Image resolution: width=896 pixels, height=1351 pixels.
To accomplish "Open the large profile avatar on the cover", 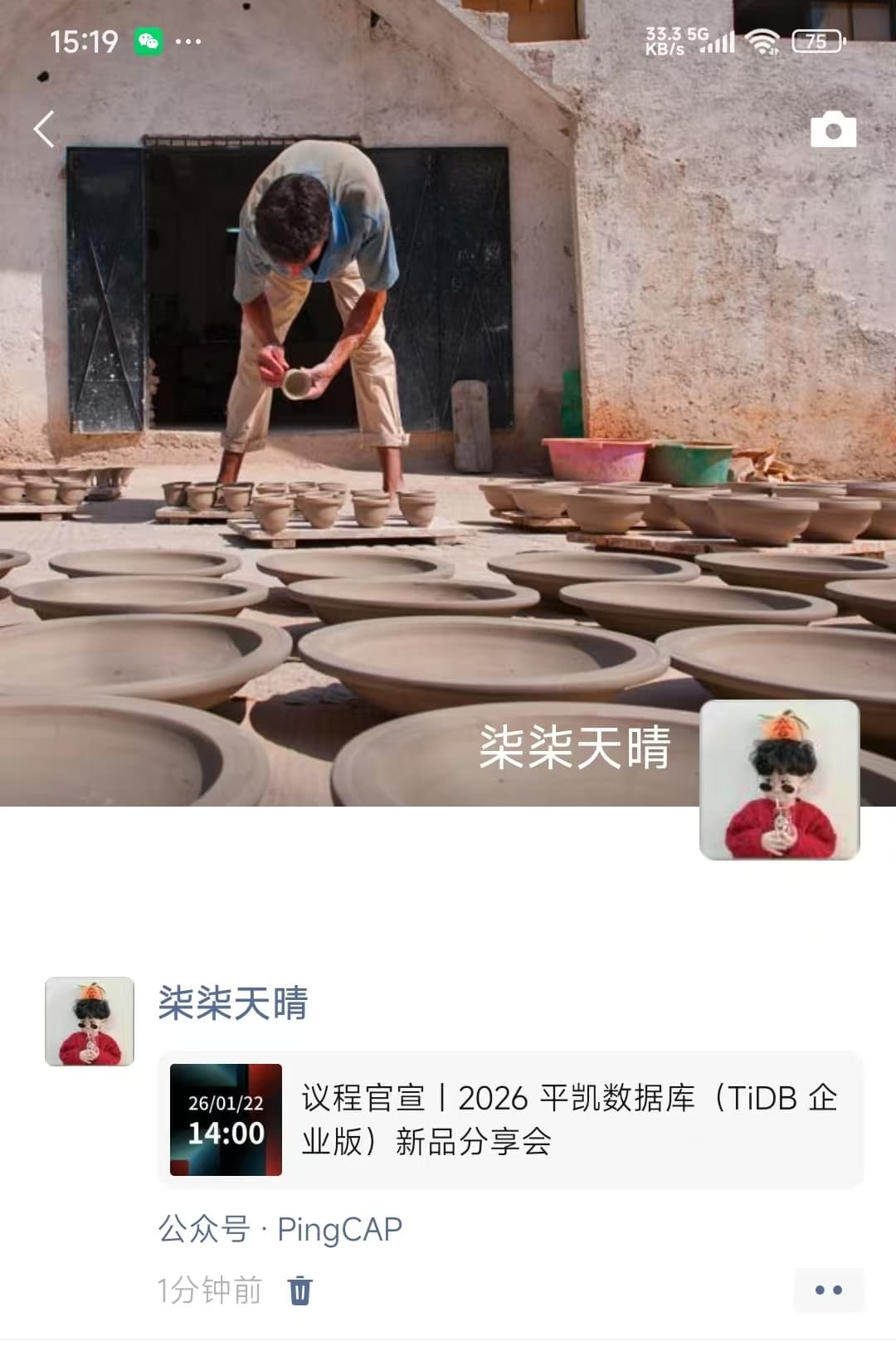I will 779,779.
